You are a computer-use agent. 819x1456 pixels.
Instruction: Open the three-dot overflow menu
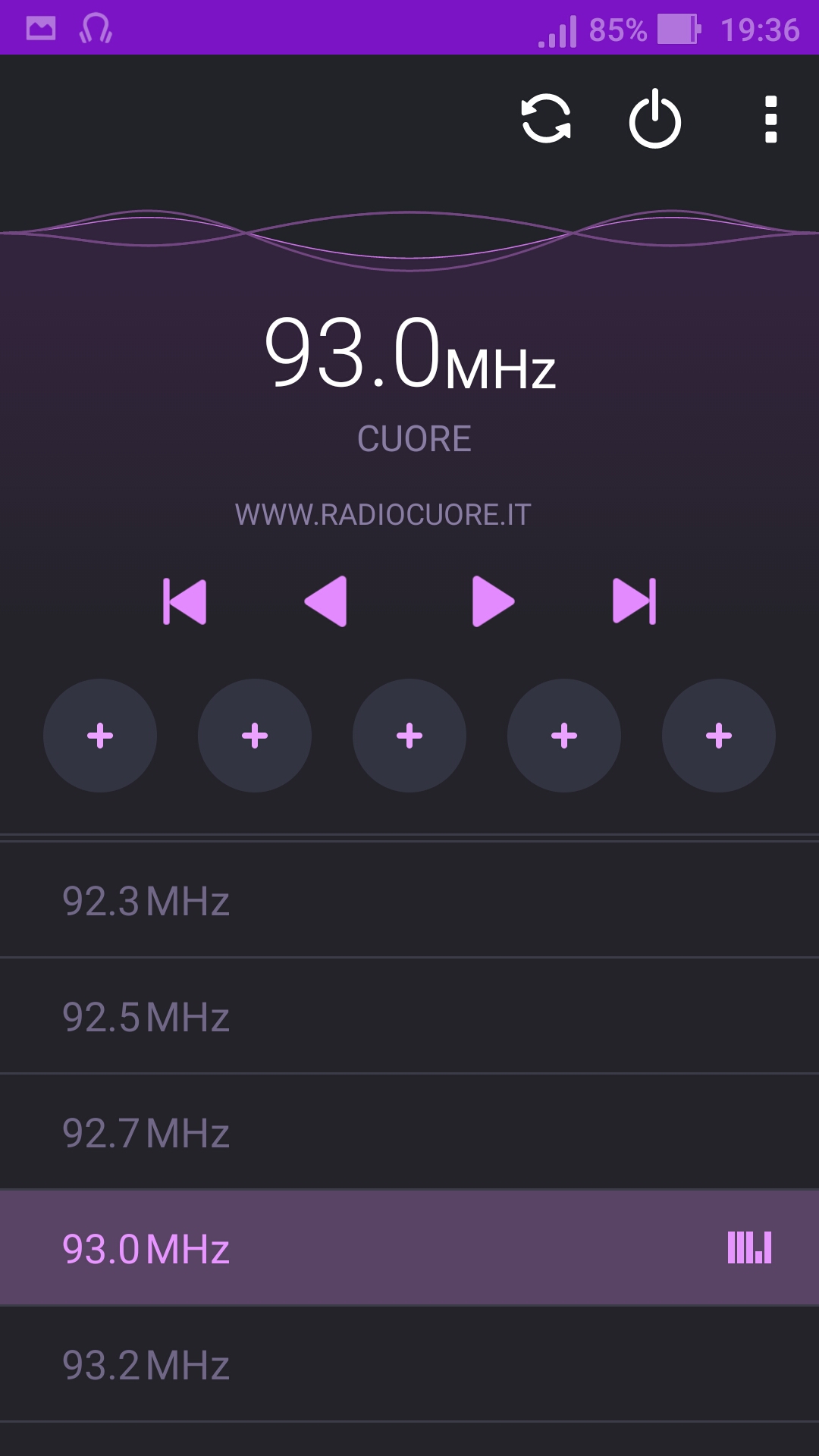pos(771,119)
